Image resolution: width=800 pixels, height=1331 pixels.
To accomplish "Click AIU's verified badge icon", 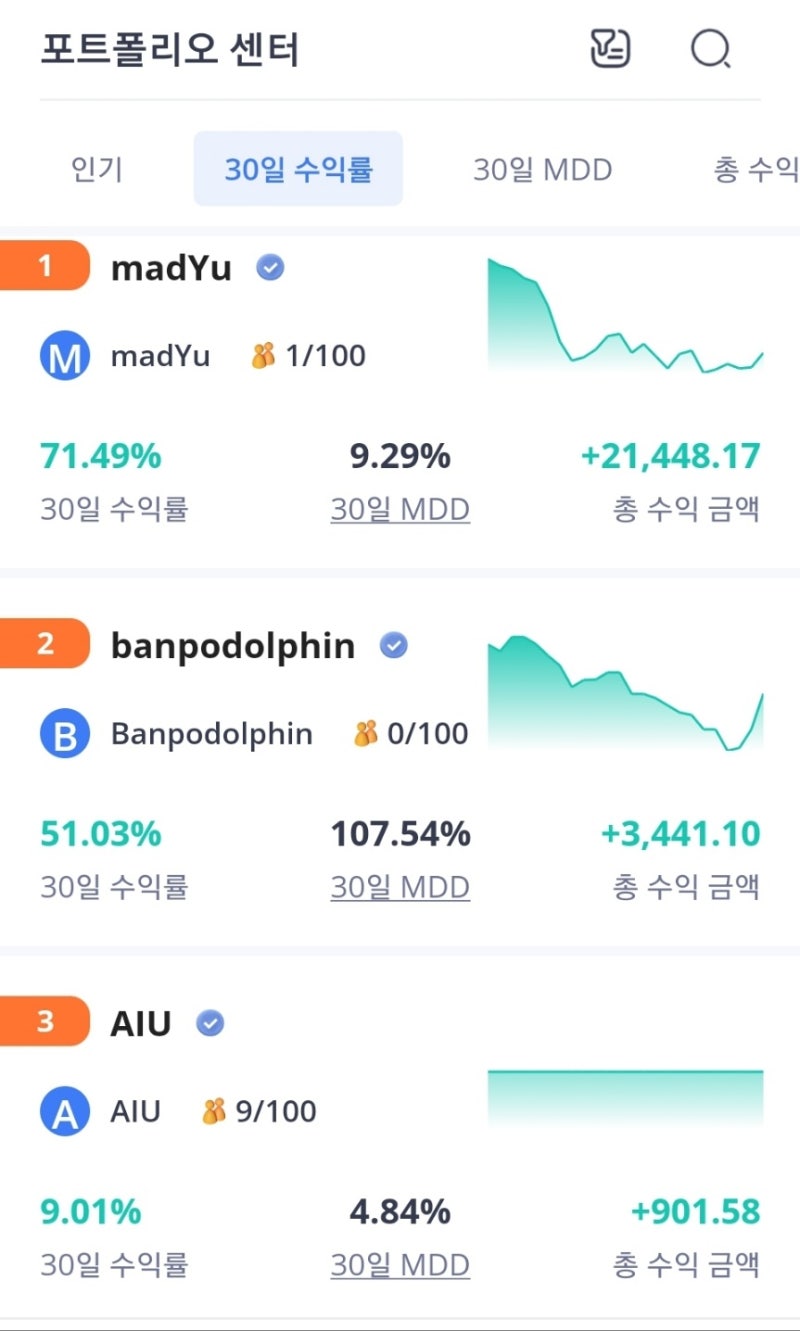I will 209,1023.
